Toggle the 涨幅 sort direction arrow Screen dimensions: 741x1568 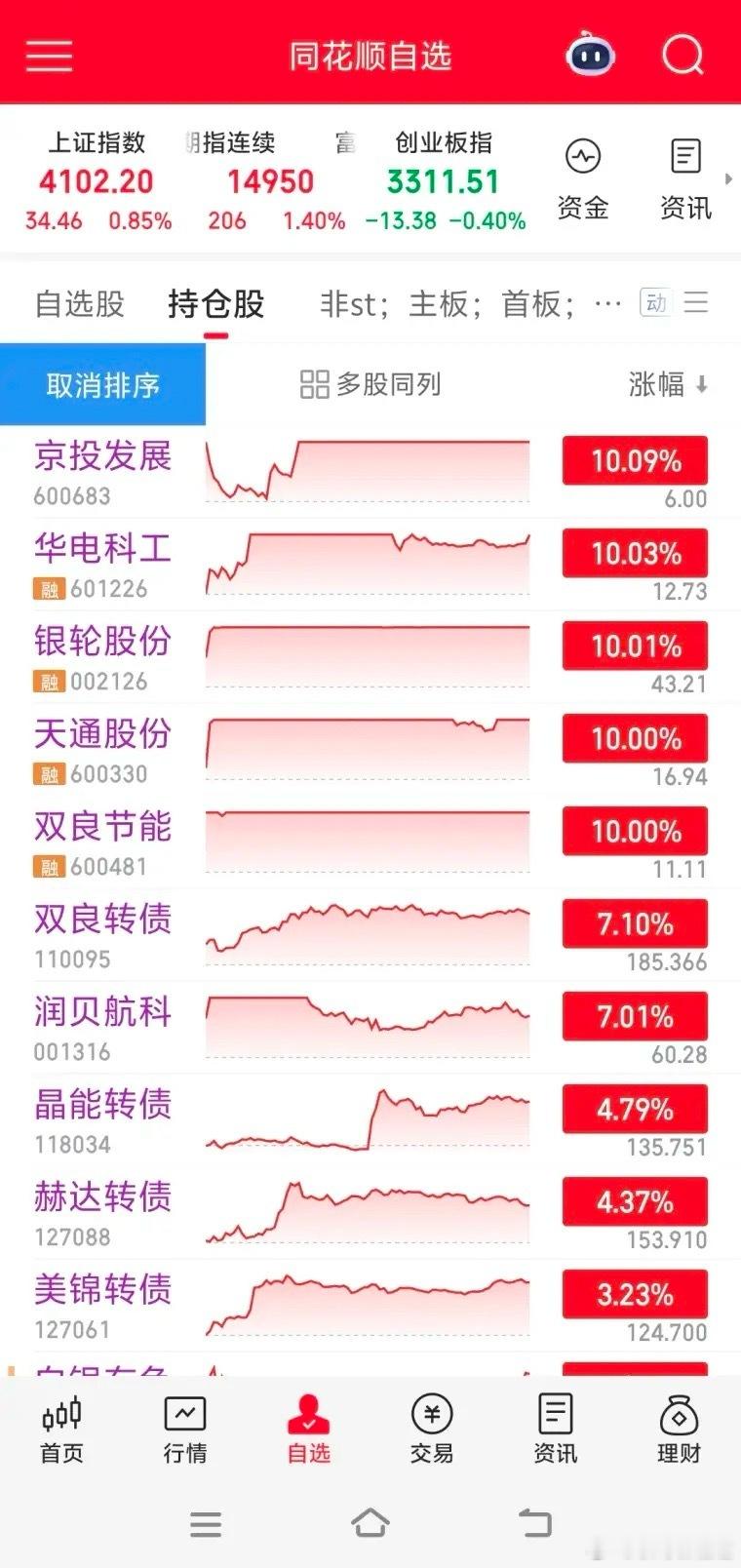702,384
